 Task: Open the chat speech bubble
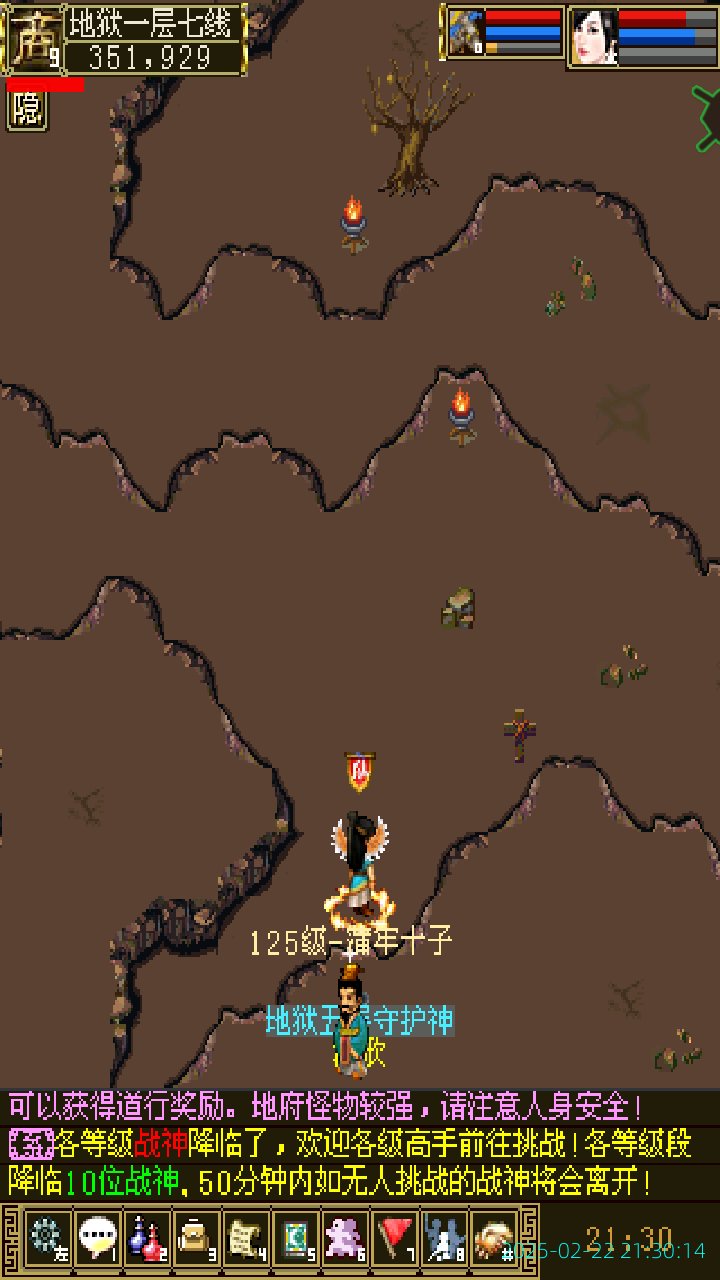pos(97,1237)
